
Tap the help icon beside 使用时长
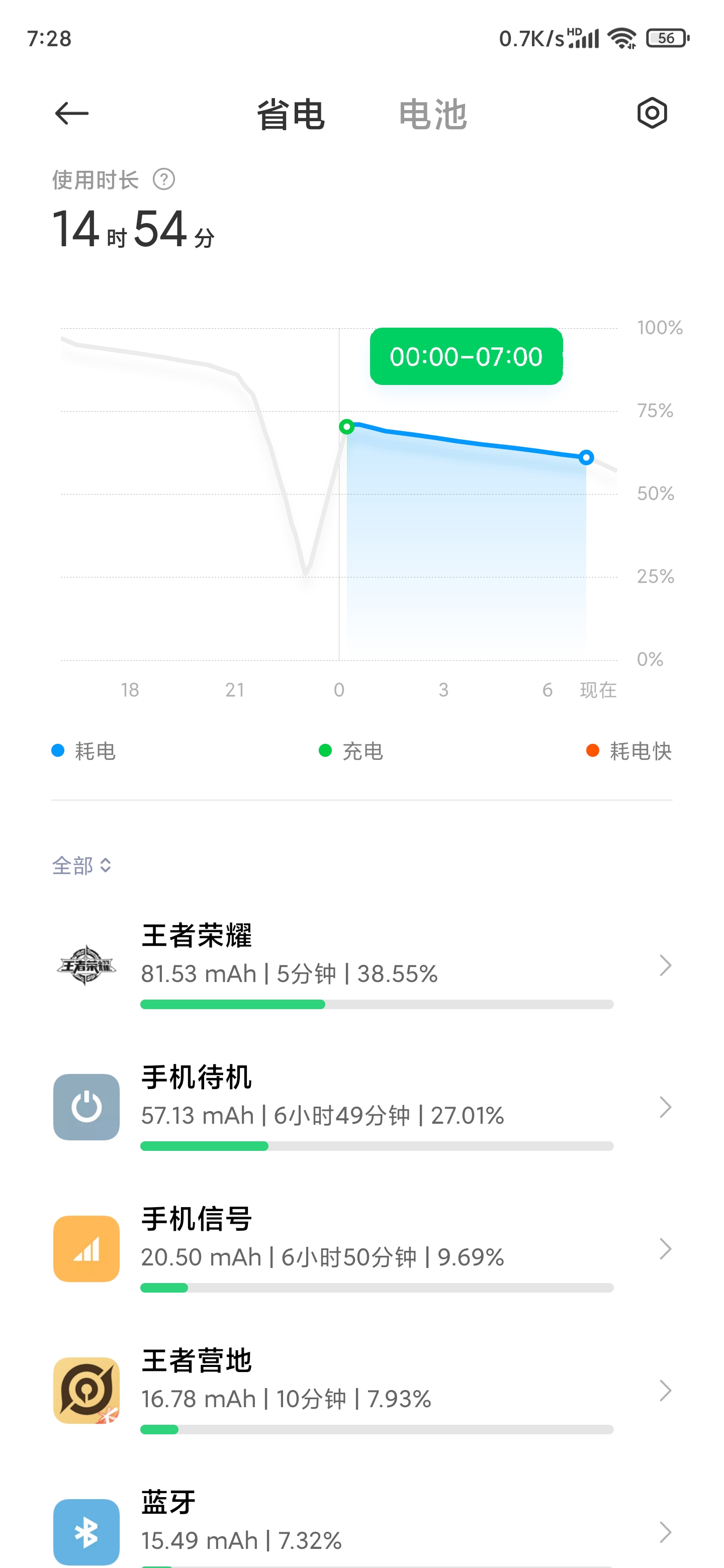click(164, 179)
